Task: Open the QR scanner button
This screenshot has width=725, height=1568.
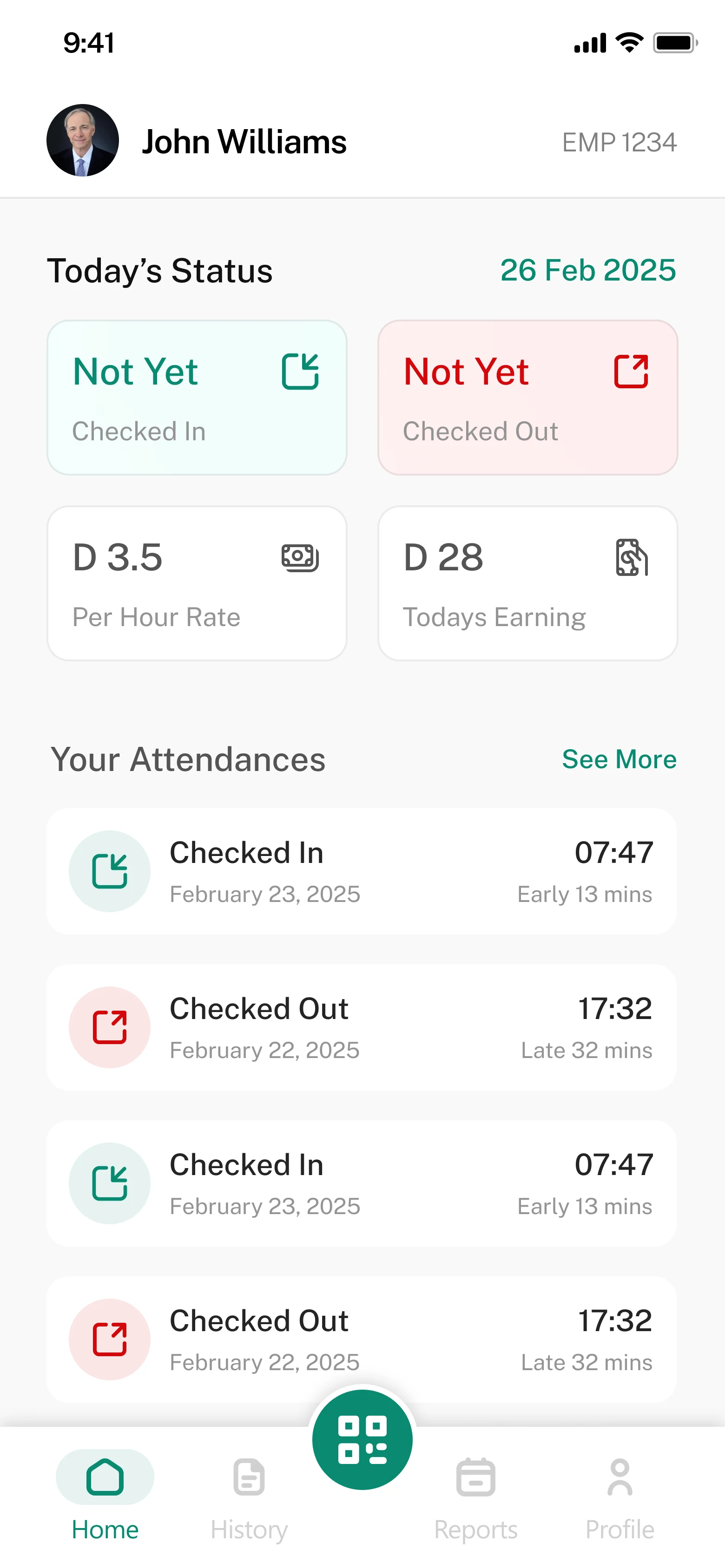Action: (362, 1439)
